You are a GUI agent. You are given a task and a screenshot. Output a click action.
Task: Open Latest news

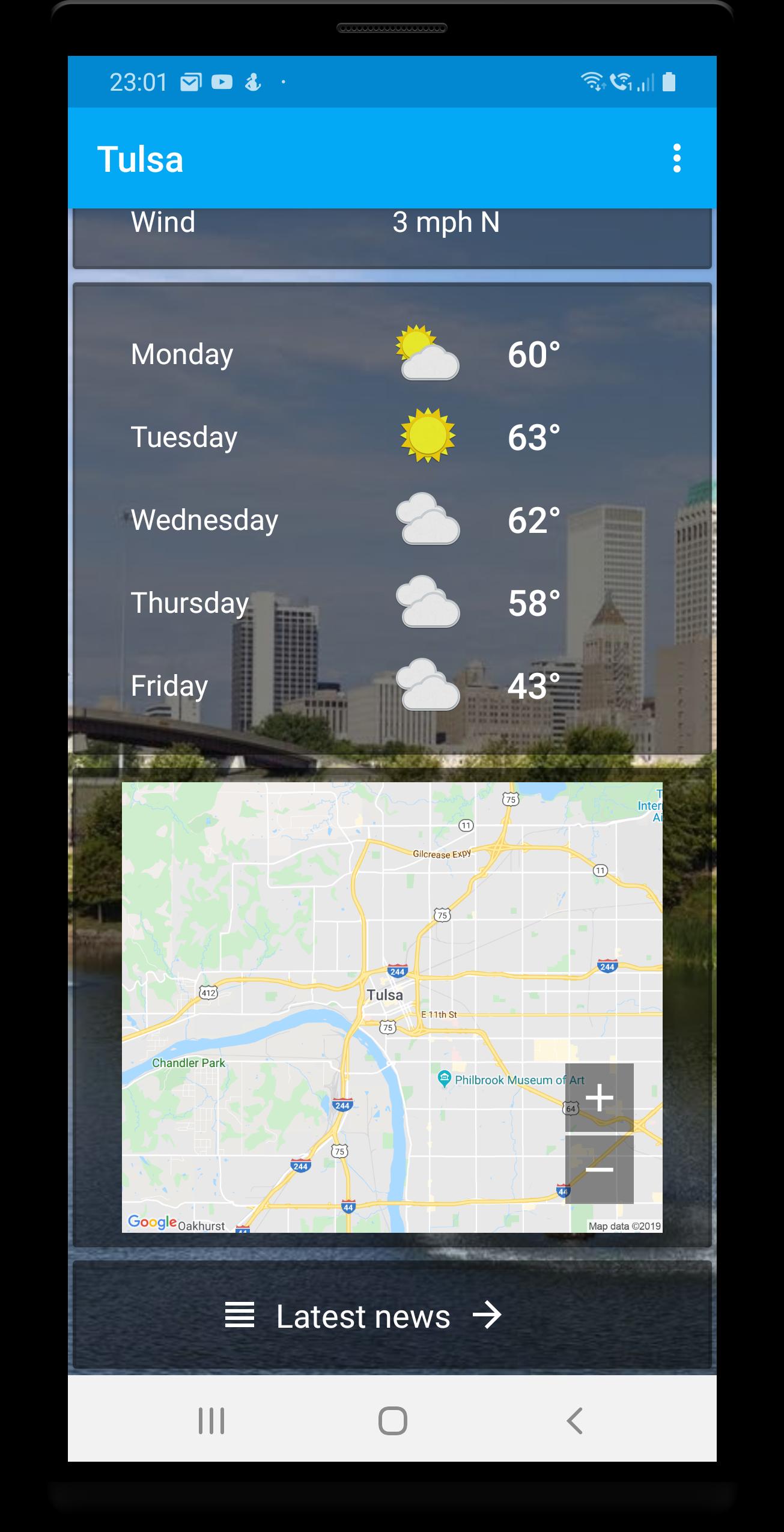click(363, 1315)
